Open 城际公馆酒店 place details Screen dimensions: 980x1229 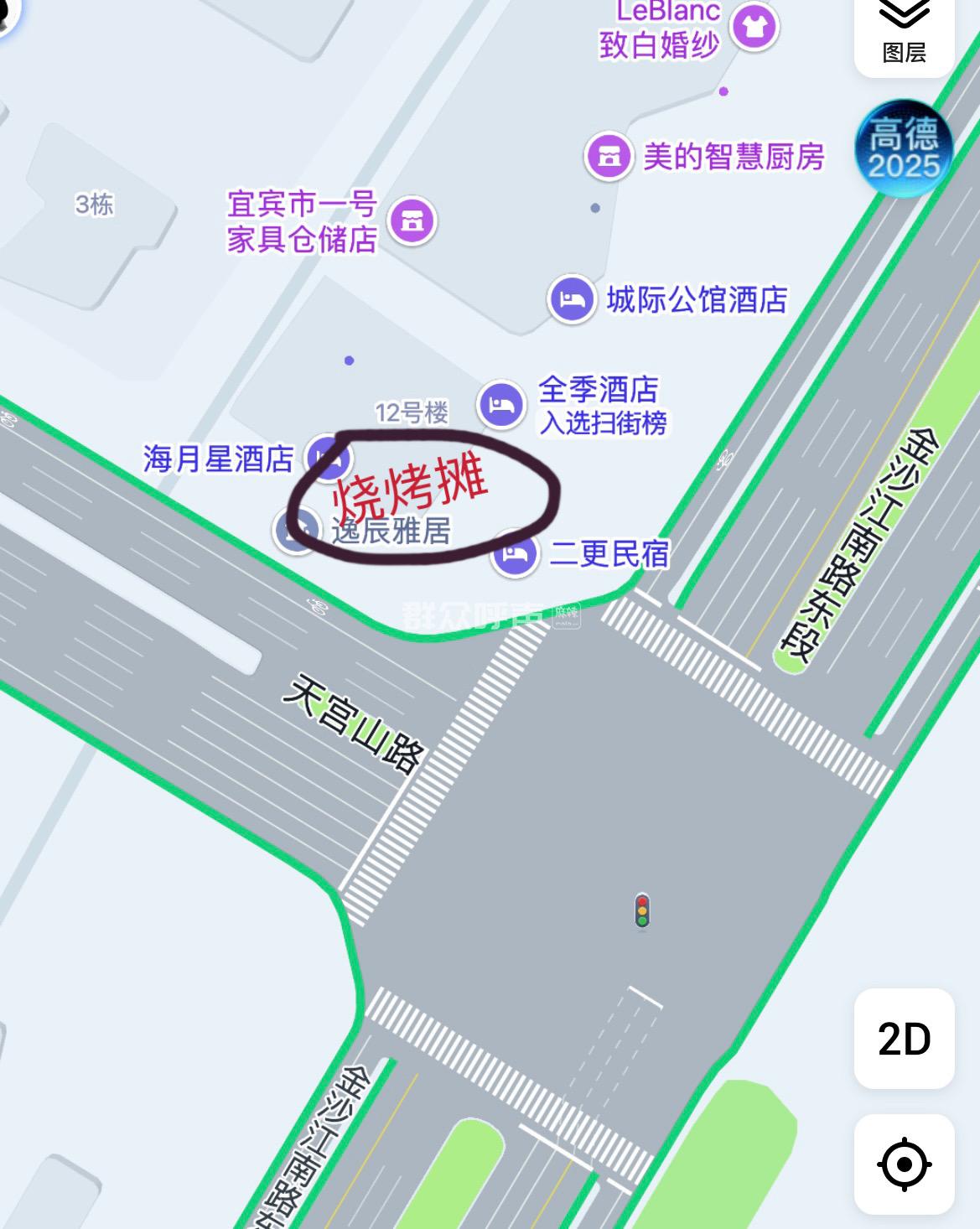[x=572, y=299]
